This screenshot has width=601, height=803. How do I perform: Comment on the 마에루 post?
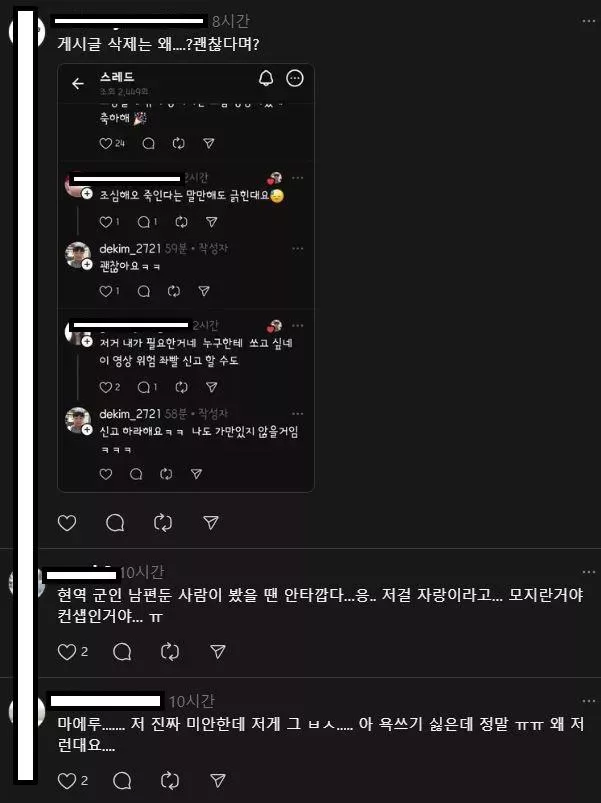(122, 781)
